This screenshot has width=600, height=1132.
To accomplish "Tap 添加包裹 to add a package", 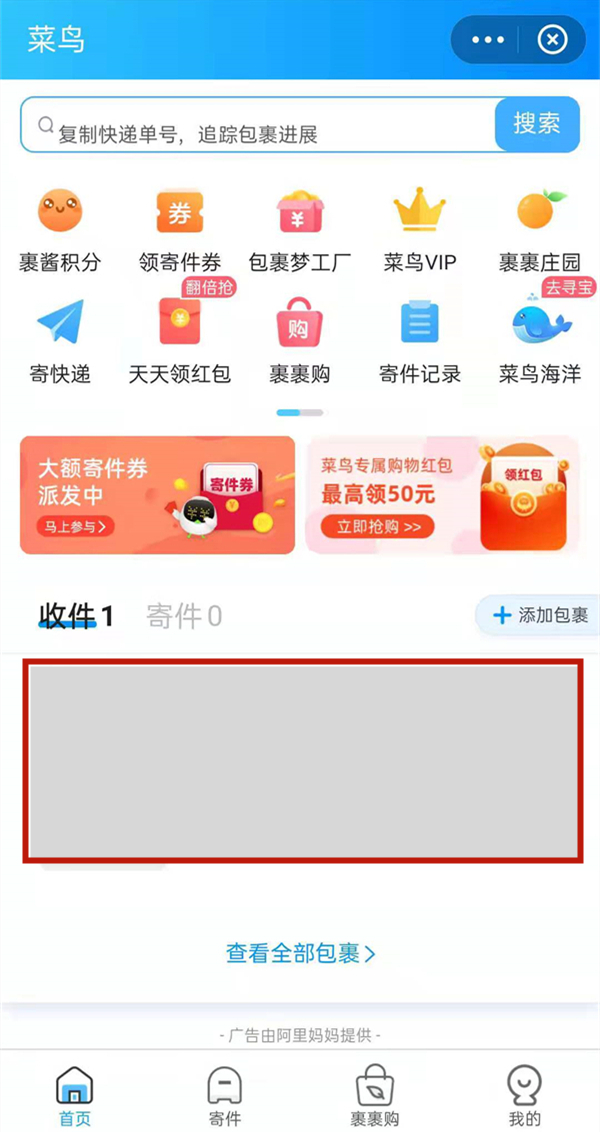I will pyautogui.click(x=540, y=615).
